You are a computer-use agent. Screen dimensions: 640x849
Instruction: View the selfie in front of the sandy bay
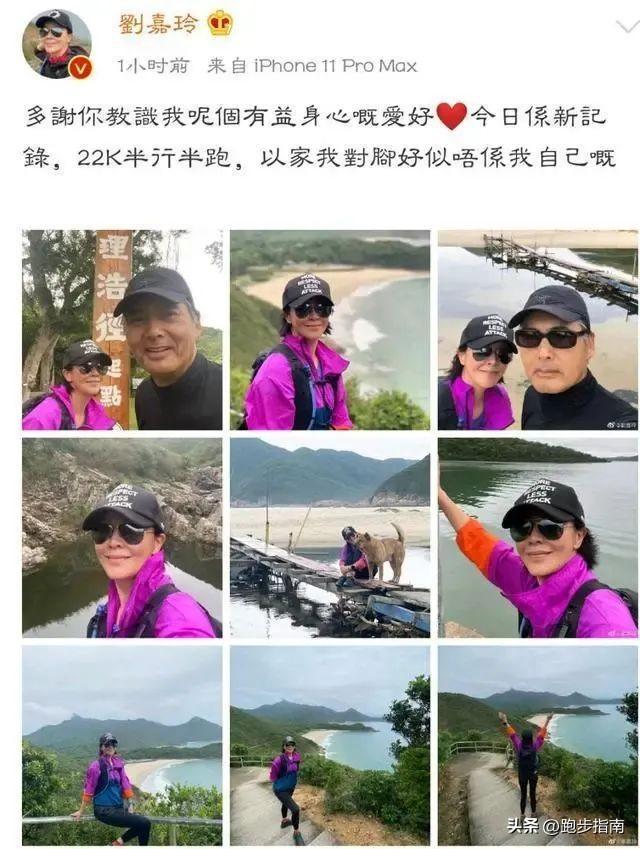[330, 330]
